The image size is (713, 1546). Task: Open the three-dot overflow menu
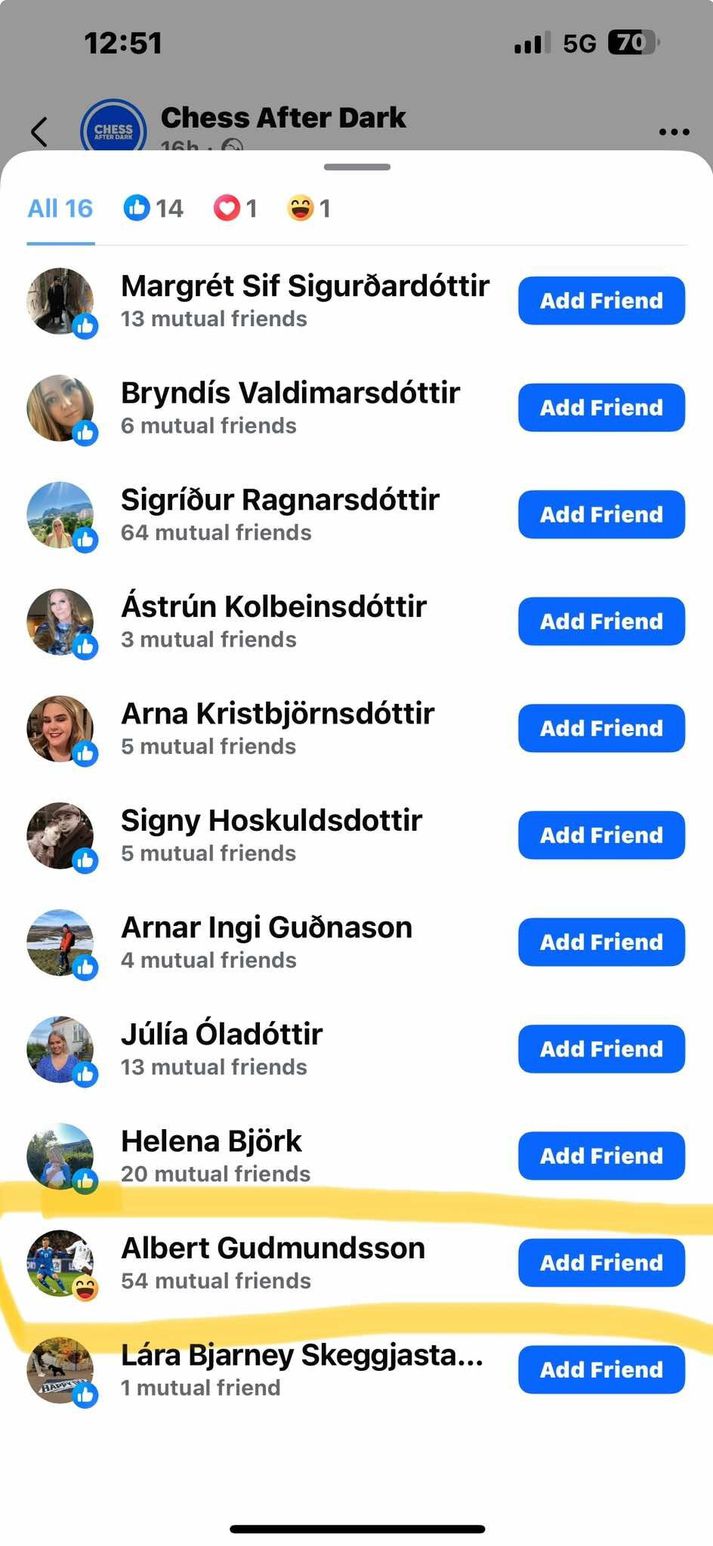[x=674, y=132]
